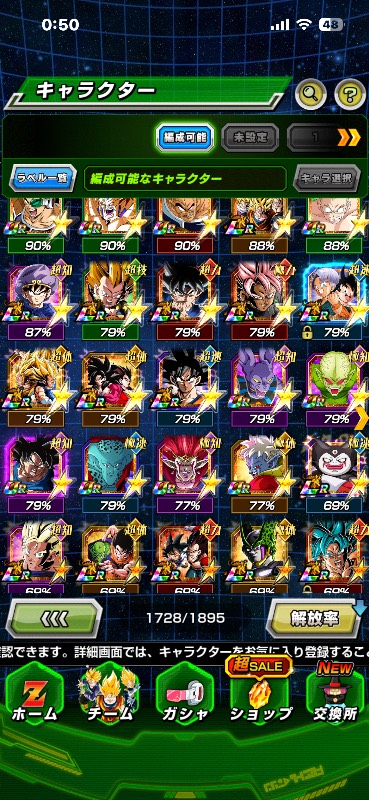The image size is (369, 800).
Task: Open the red-haired character card showing 77%
Action: [x=185, y=474]
